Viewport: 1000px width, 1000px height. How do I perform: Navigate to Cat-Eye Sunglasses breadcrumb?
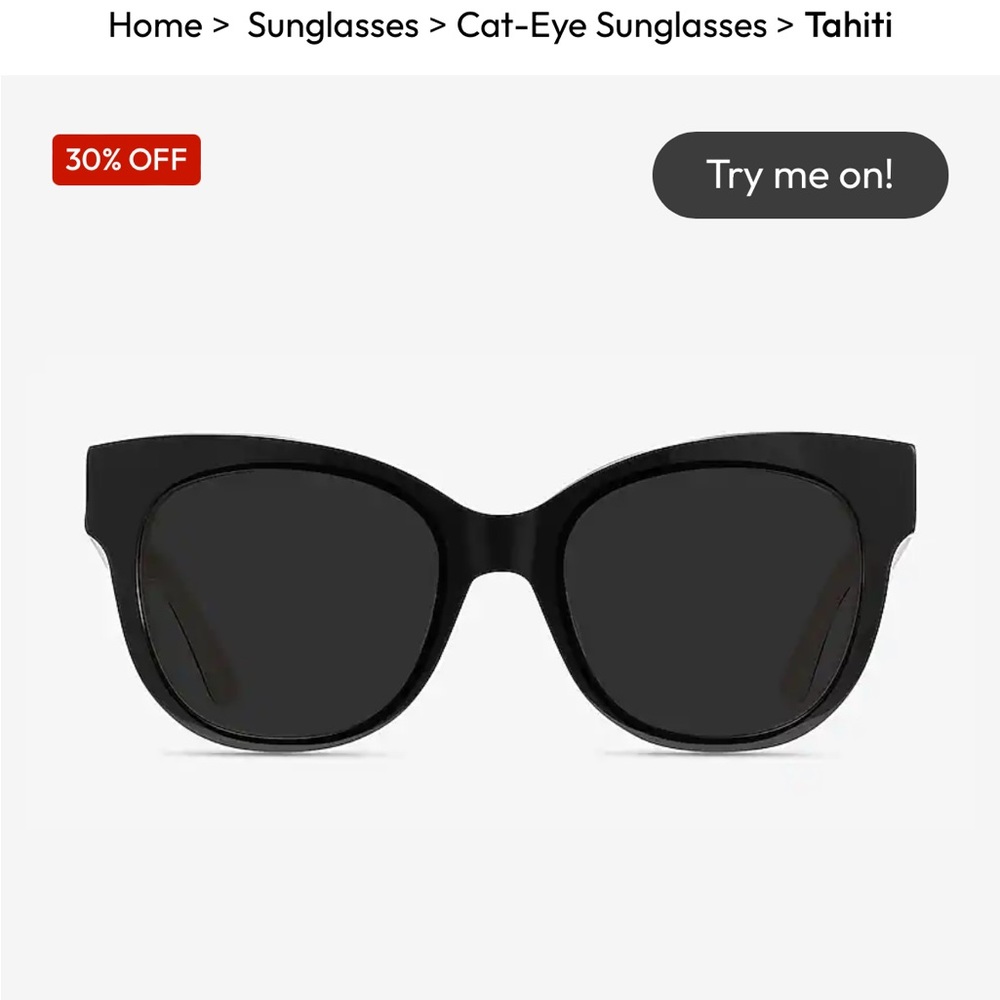[611, 25]
